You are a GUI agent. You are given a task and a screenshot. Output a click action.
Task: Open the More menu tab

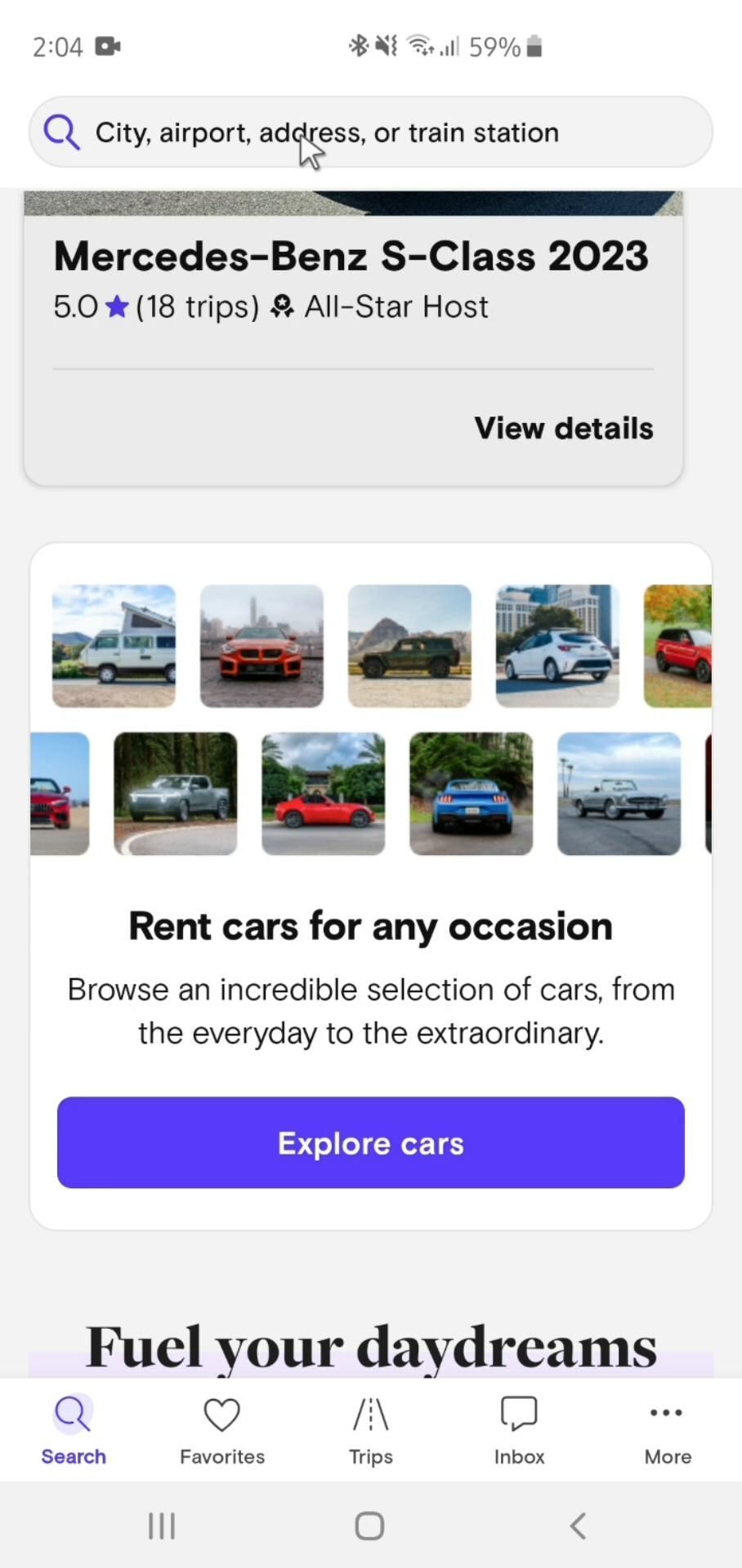(x=667, y=1429)
